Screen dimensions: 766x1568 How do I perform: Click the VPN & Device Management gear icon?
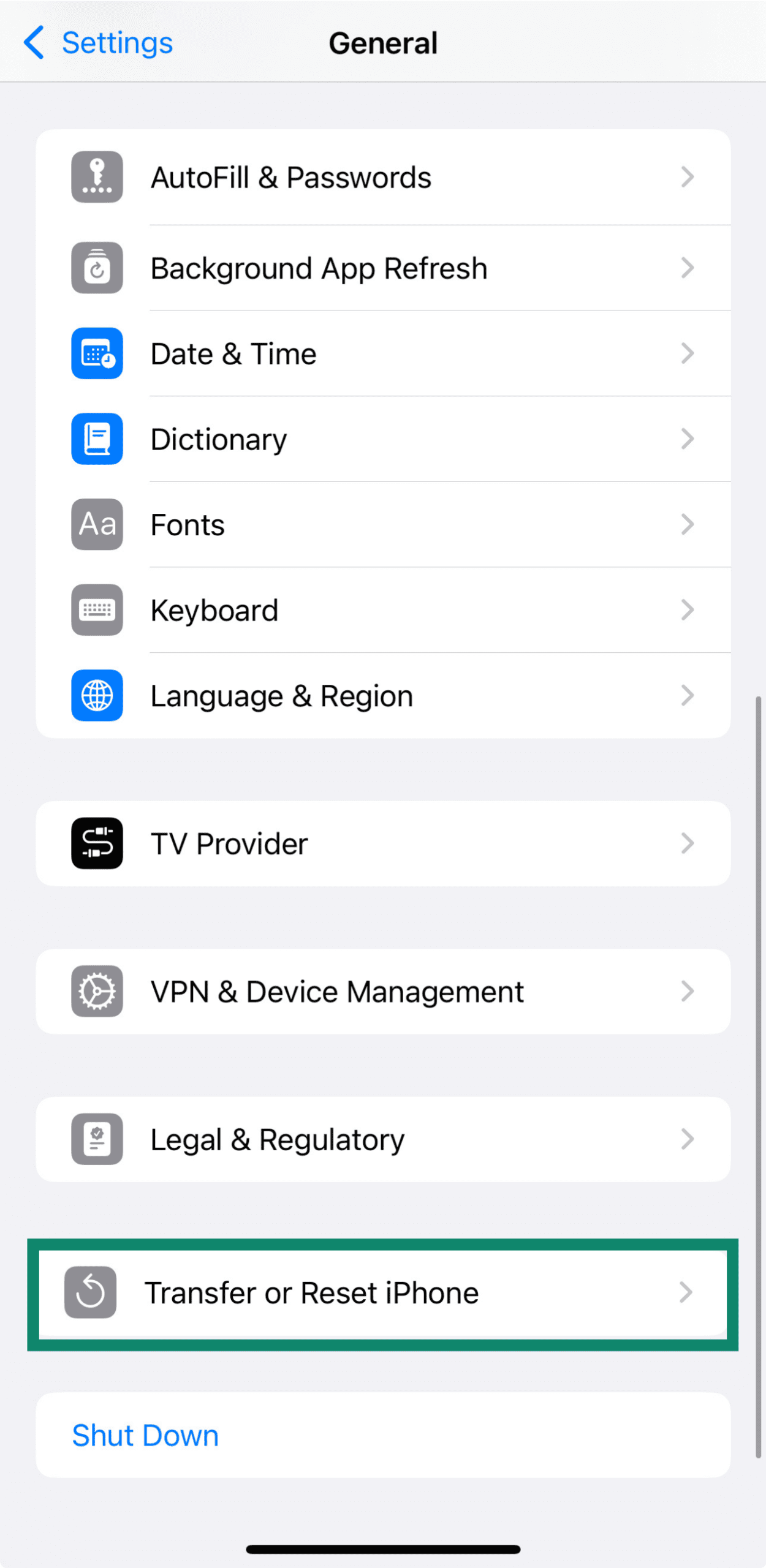coord(96,992)
